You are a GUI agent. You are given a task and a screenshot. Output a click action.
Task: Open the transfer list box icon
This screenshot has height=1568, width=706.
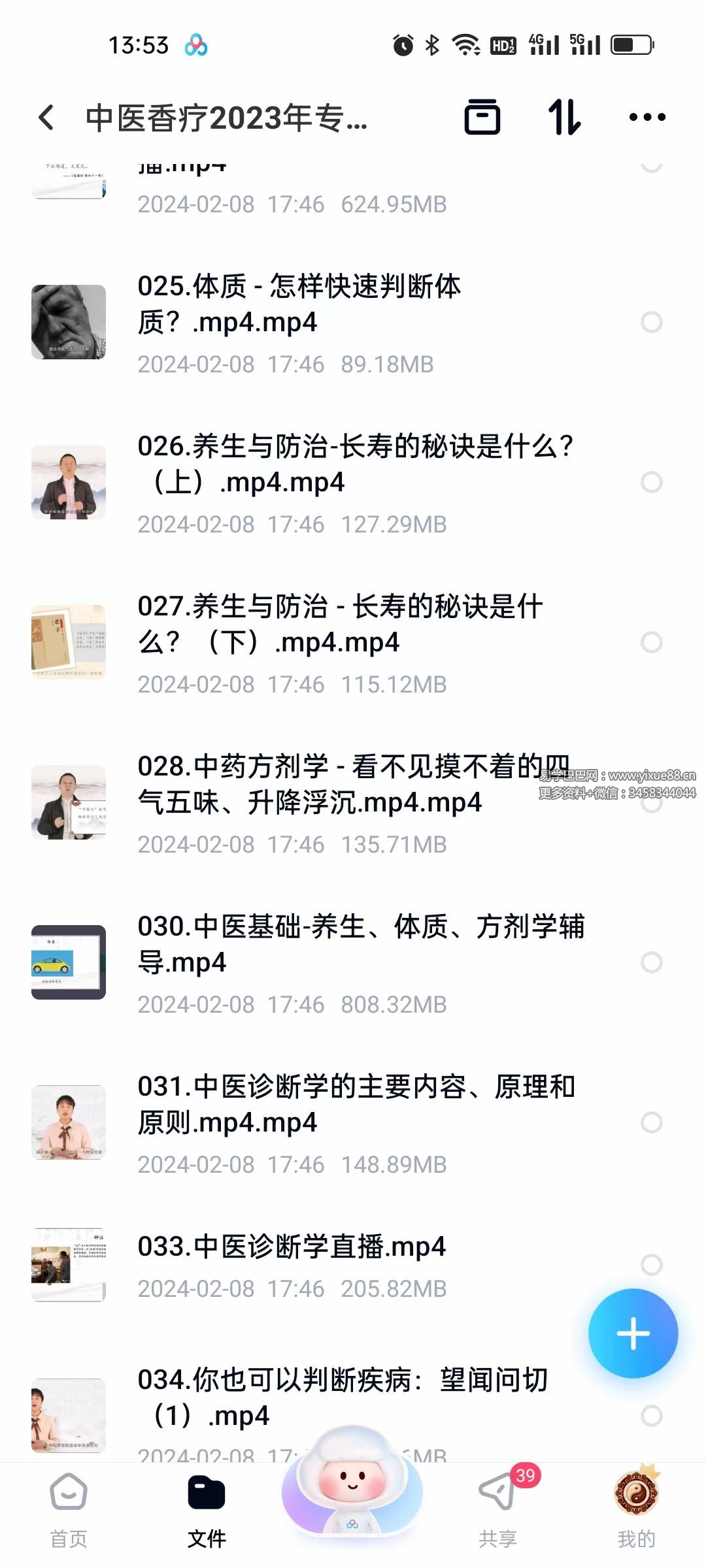click(x=482, y=118)
